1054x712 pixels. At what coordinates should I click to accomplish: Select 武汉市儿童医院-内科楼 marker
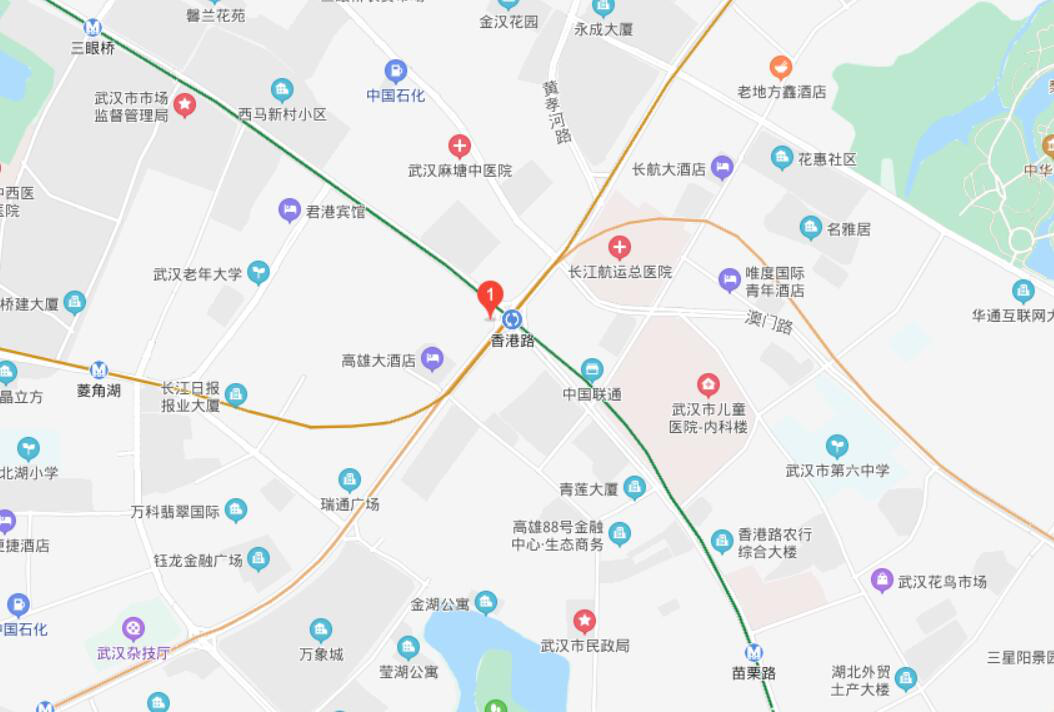(708, 385)
